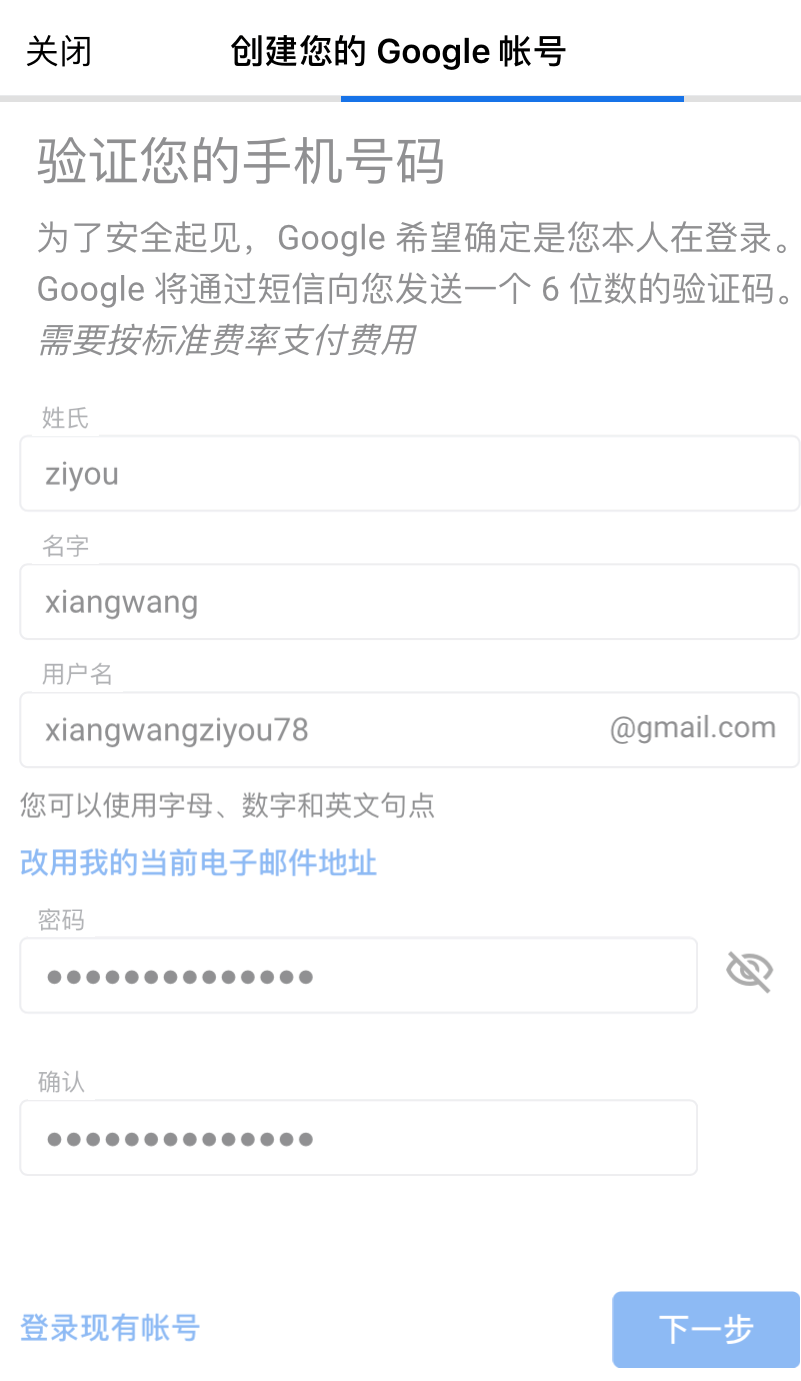The image size is (801, 1381).
Task: Open 登录现有帐号 sign-in link
Action: click(110, 1328)
